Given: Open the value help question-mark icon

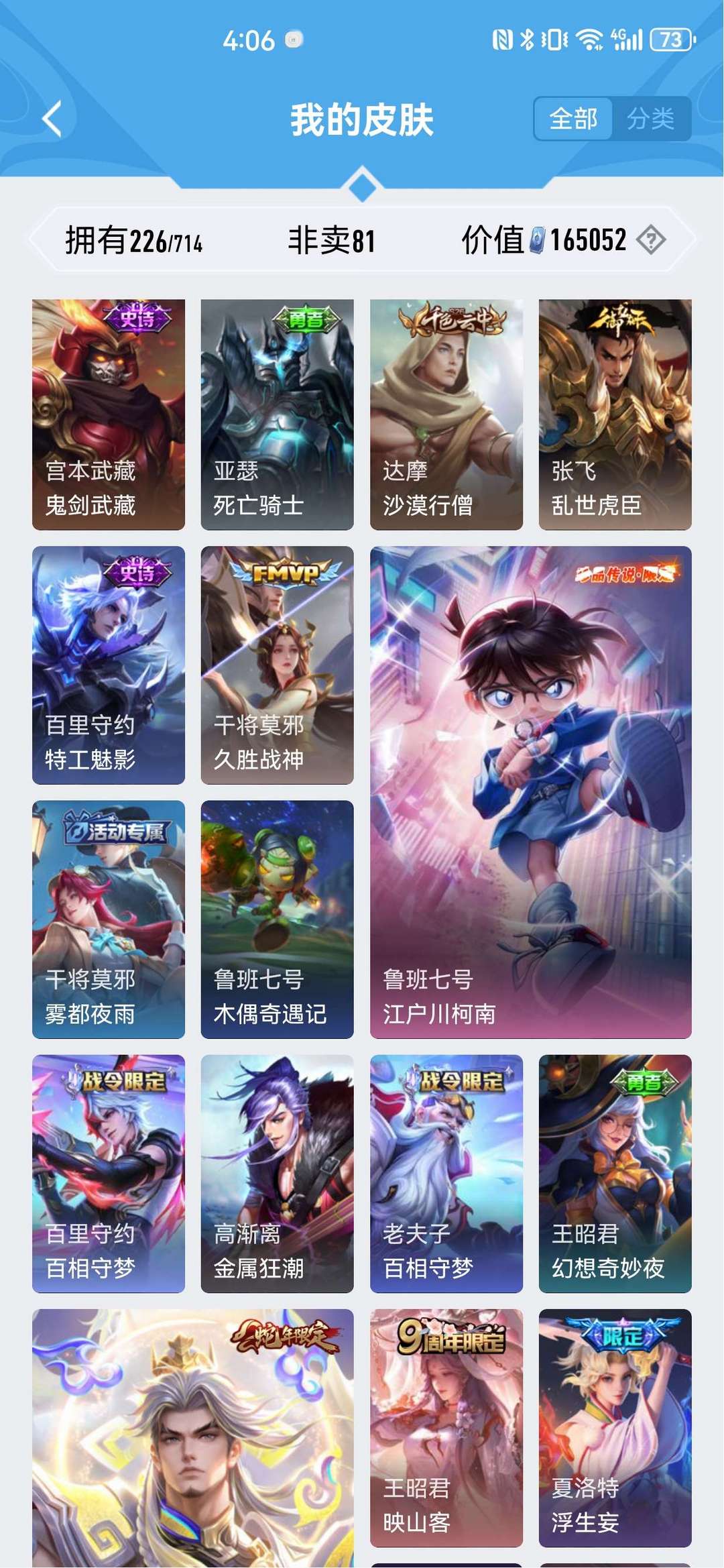Looking at the screenshot, I should 651,240.
